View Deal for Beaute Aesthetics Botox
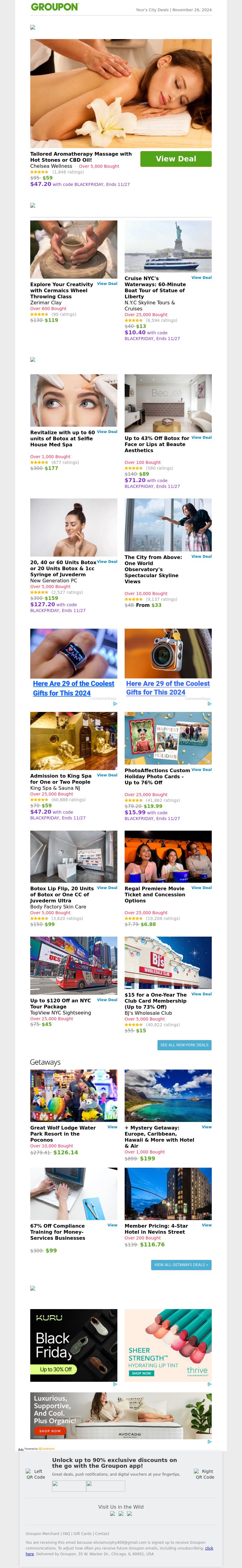 tap(201, 437)
